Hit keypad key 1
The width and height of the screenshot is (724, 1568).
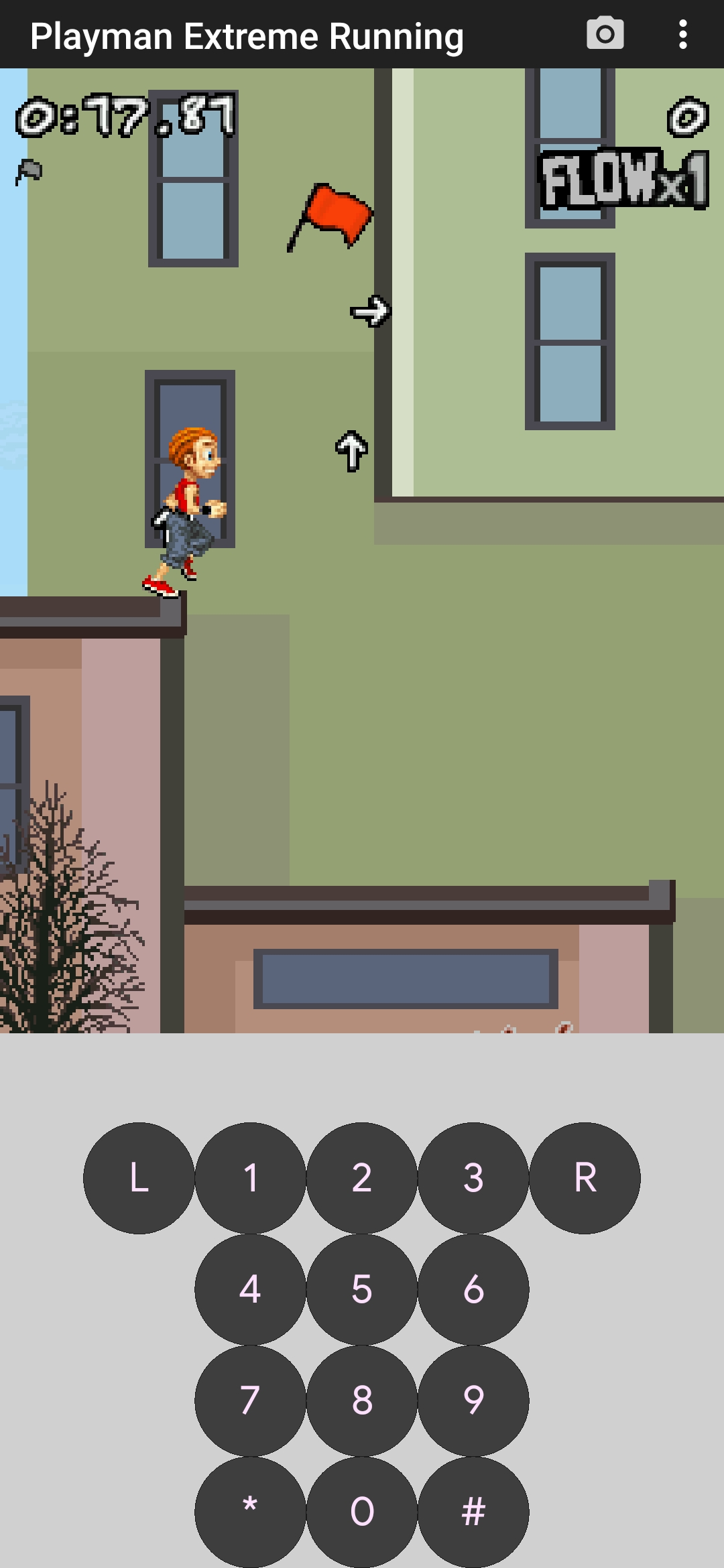click(x=250, y=1178)
